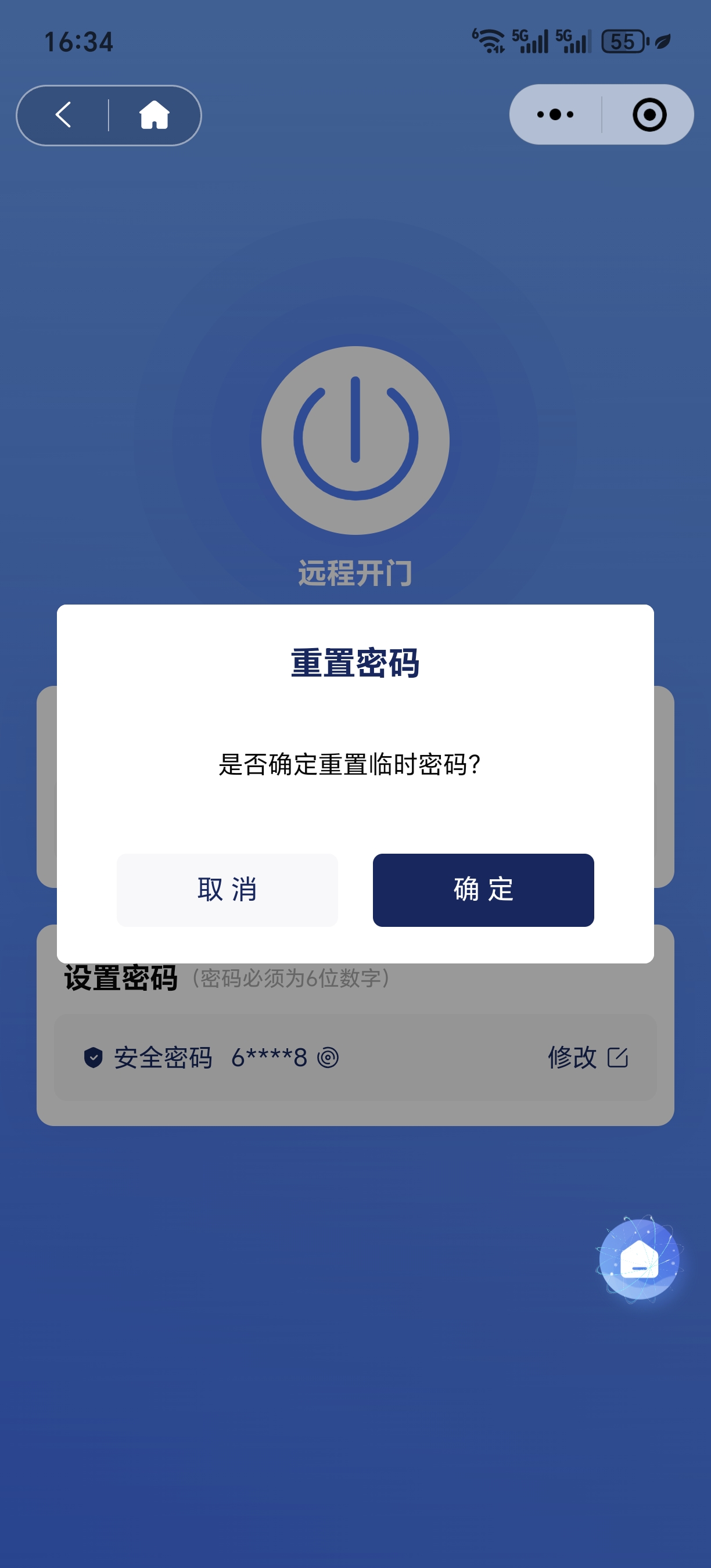Go back using the top-left arrow
The height and width of the screenshot is (1568, 711).
coord(63,115)
